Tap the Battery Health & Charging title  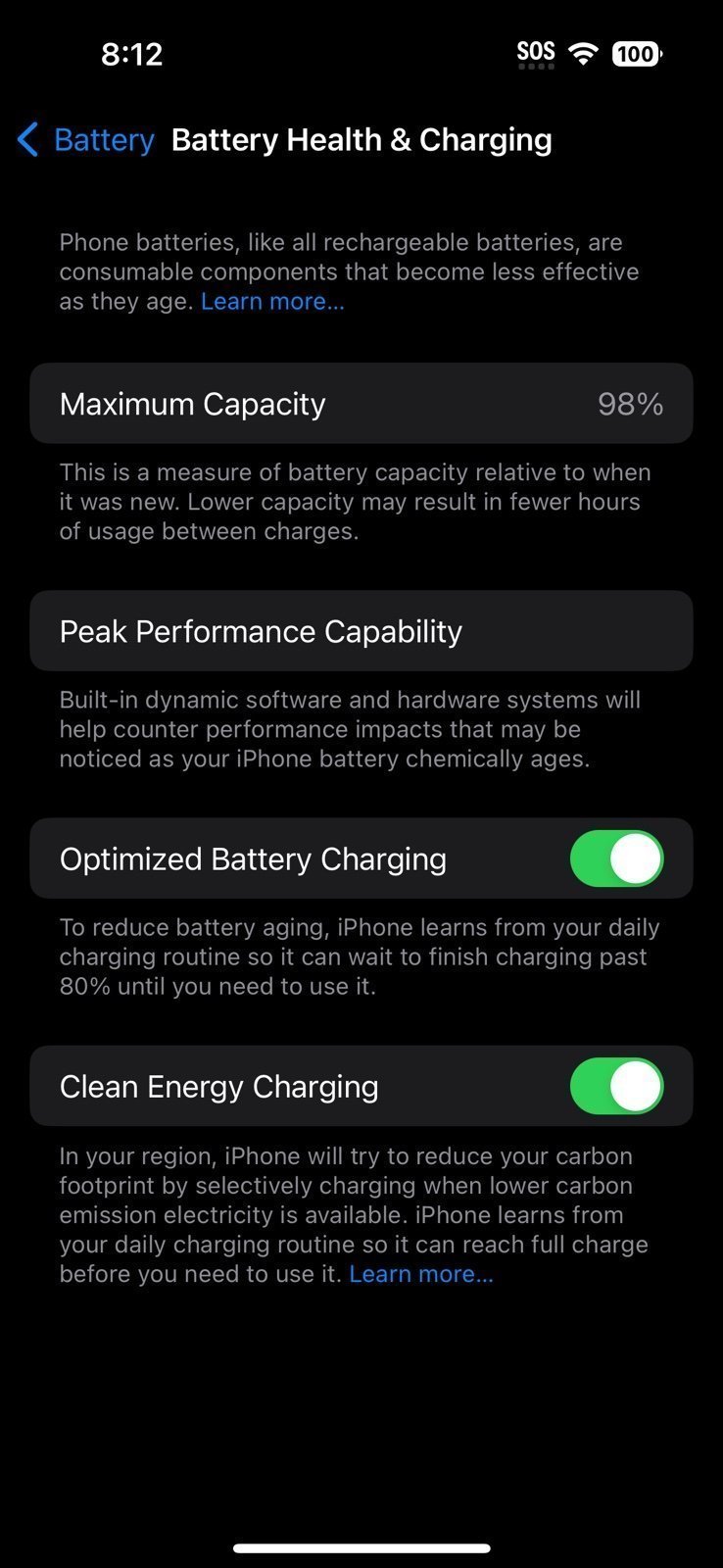pyautogui.click(x=361, y=139)
